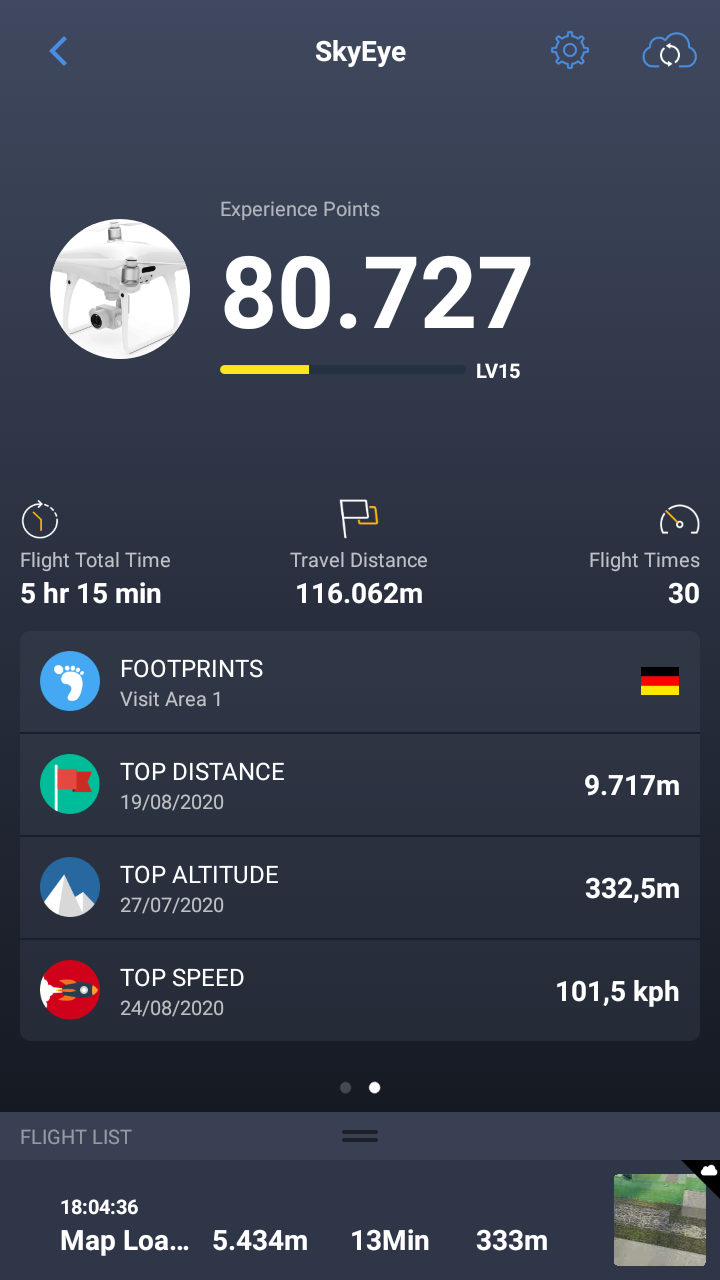This screenshot has height=1280, width=720.
Task: Open the Top Distance record
Action: pos(360,785)
